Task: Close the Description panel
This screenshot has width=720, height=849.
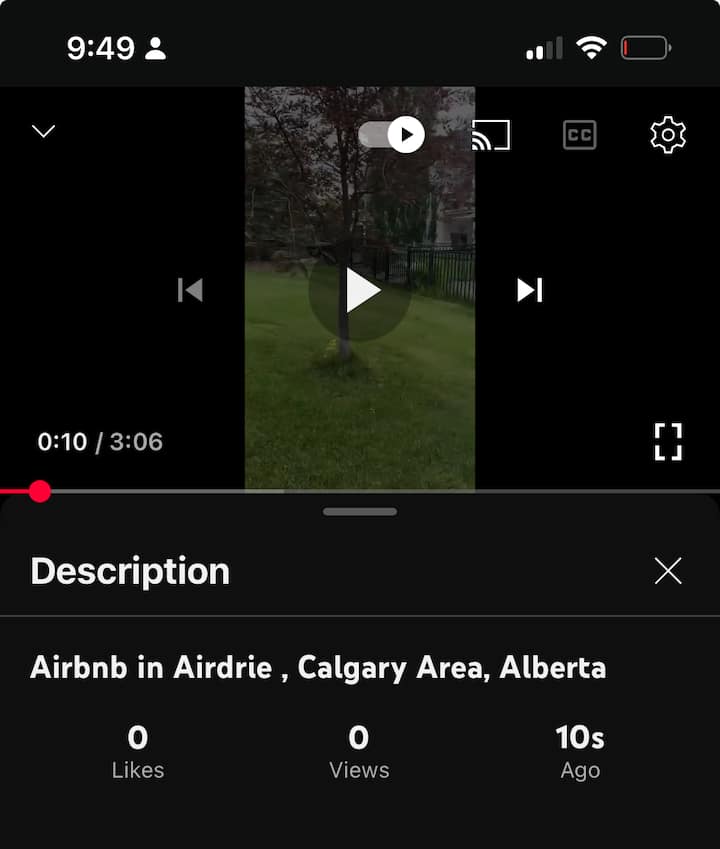Action: pos(668,571)
